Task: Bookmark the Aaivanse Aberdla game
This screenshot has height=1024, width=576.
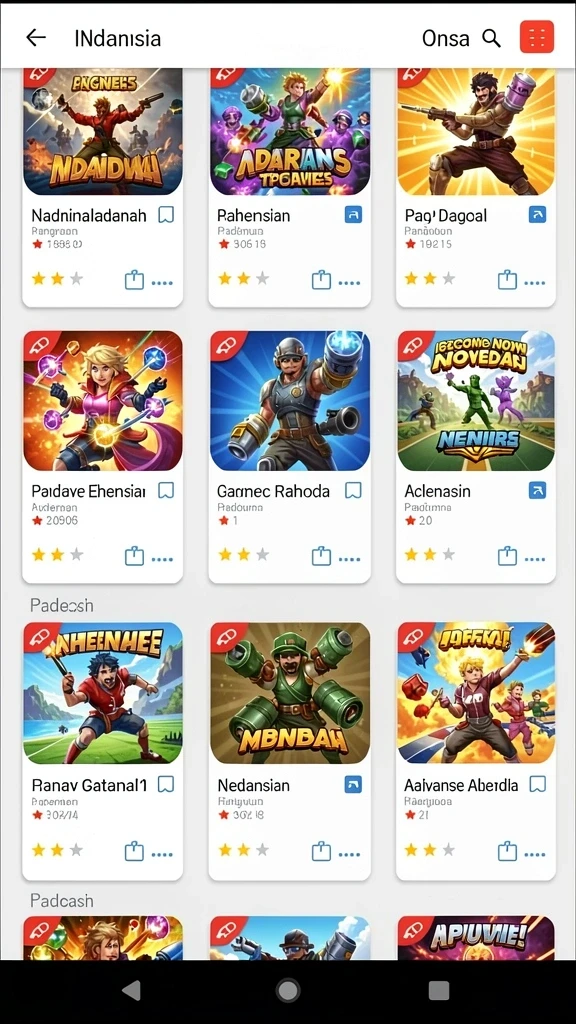Action: point(537,784)
